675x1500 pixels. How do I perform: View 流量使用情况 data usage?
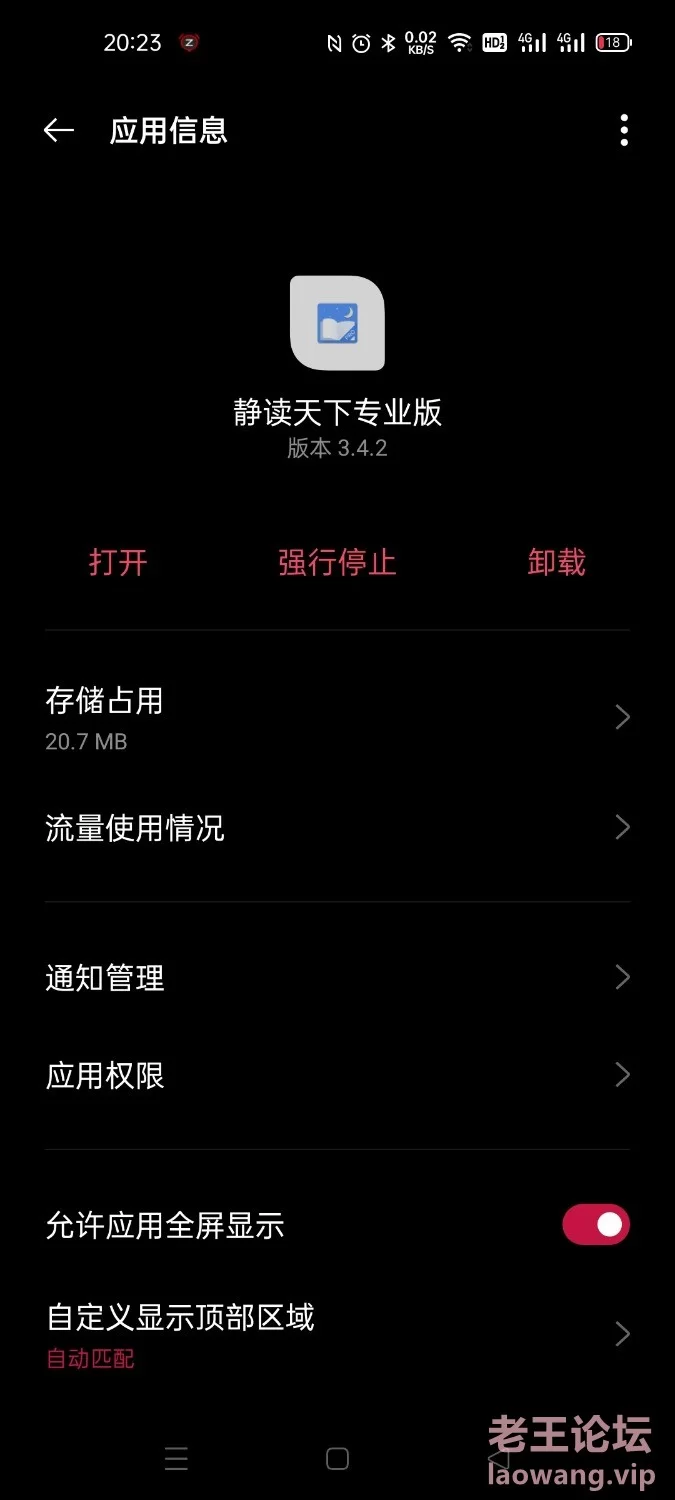(337, 828)
